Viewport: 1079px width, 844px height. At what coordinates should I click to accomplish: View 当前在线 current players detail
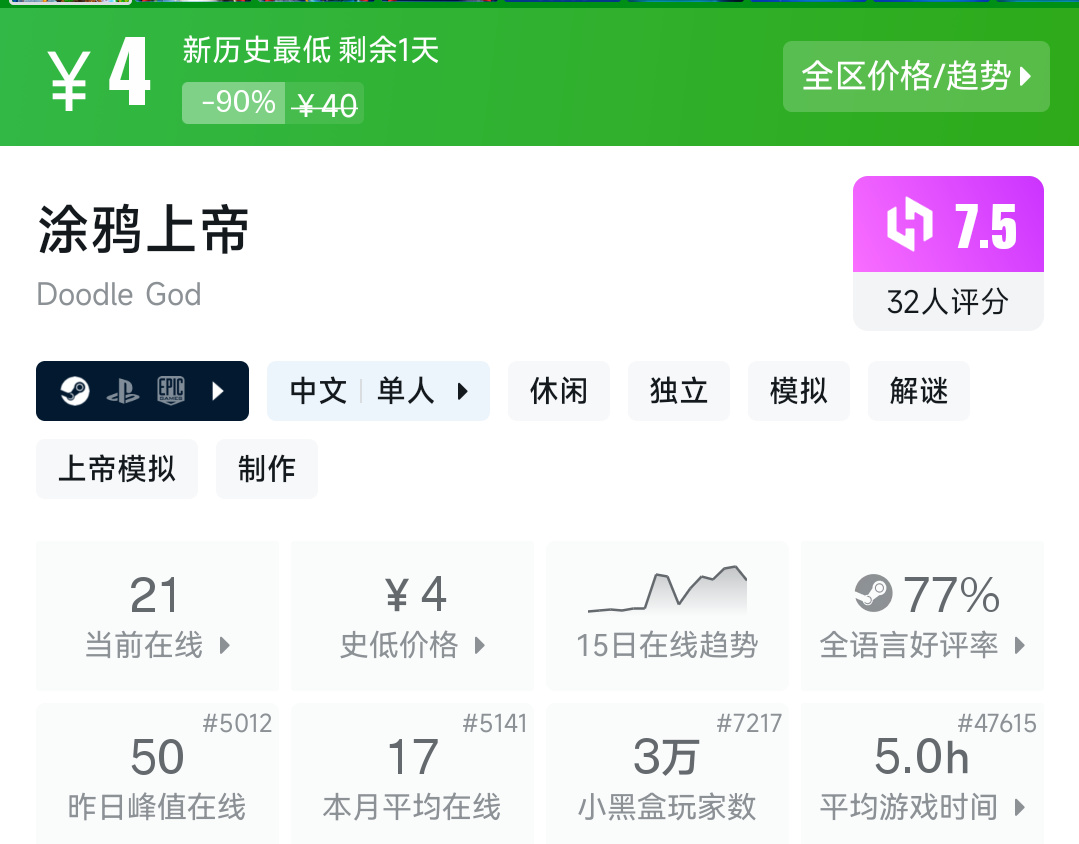157,615
